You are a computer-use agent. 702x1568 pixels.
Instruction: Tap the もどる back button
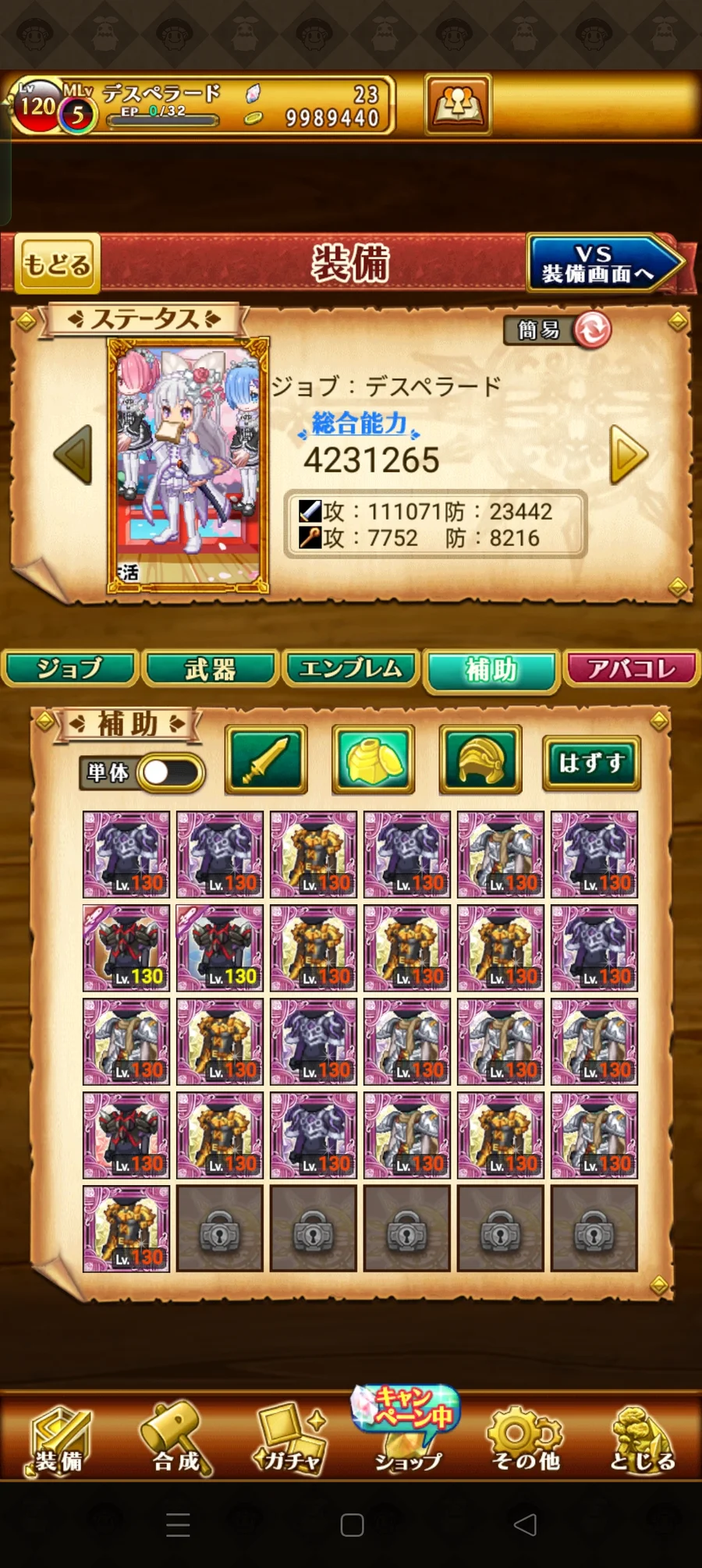57,264
